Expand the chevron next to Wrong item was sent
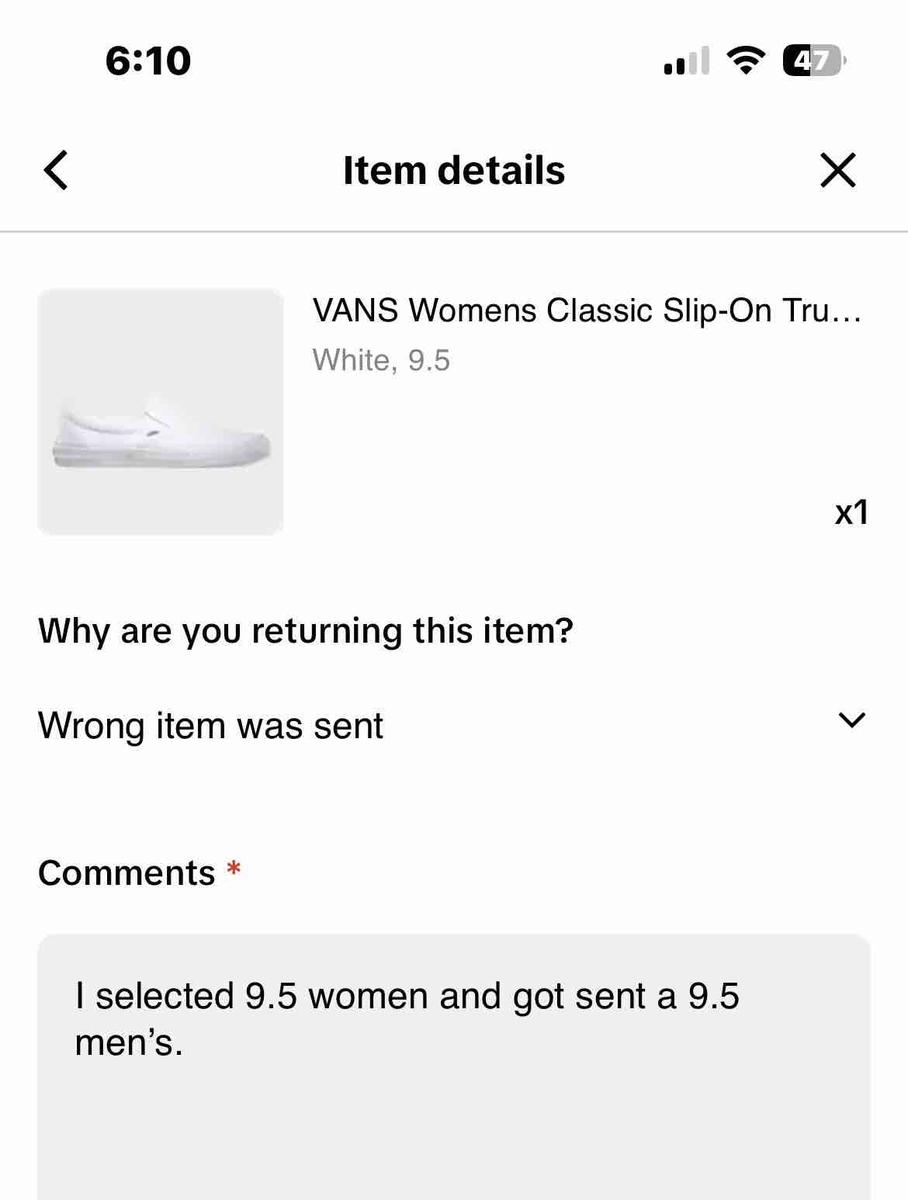This screenshot has height=1200, width=908. pyautogui.click(x=850, y=719)
